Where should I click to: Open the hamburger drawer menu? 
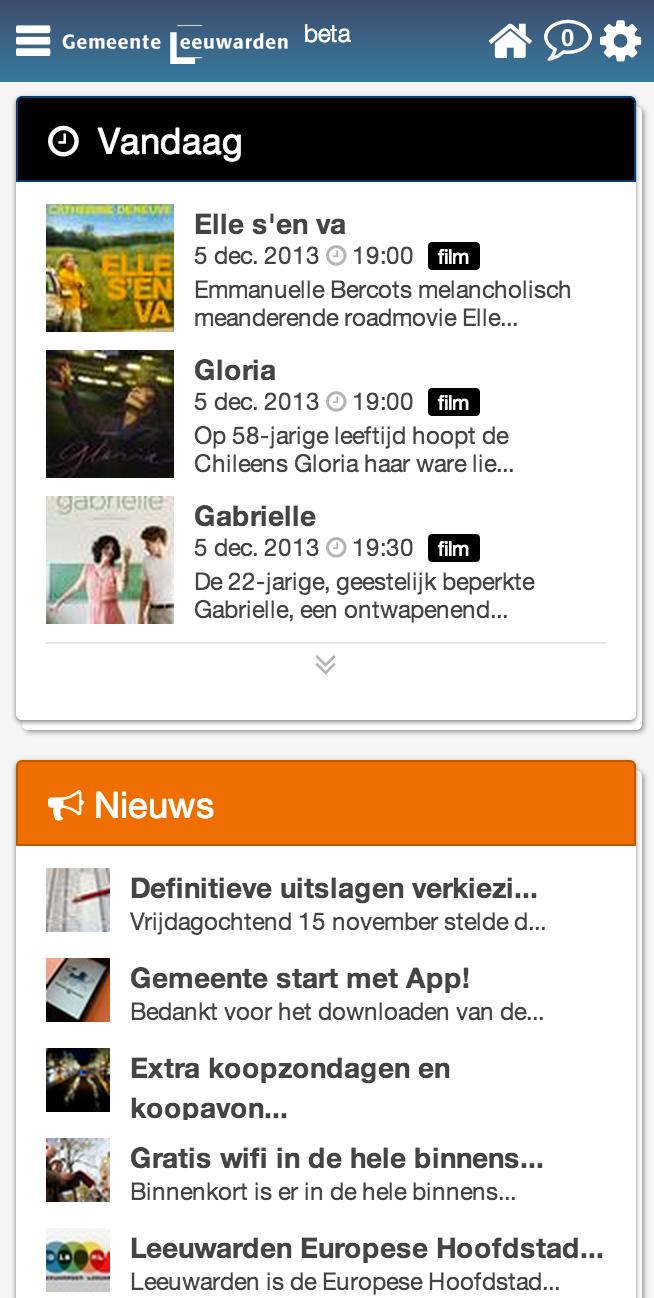point(33,41)
